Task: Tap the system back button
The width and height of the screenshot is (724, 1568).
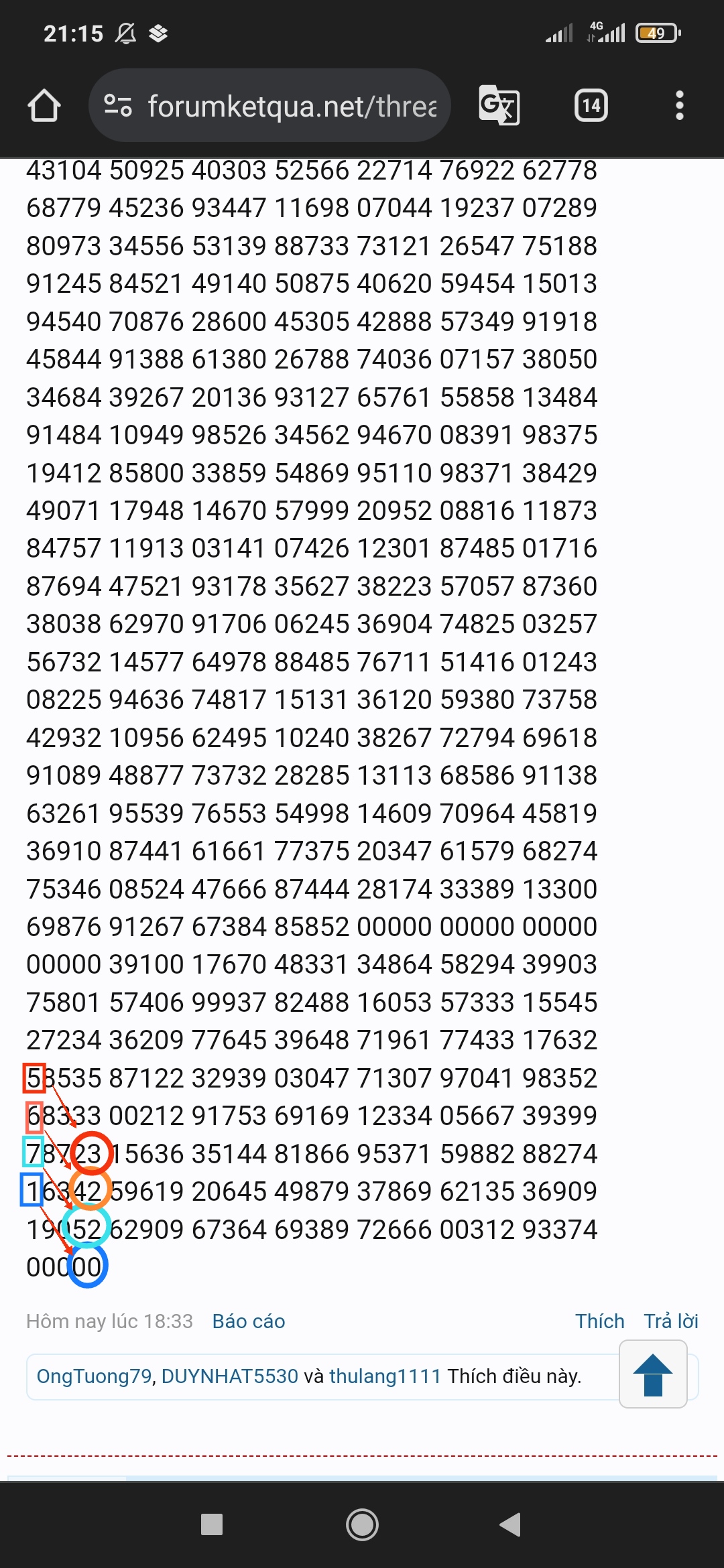Action: [x=511, y=1524]
